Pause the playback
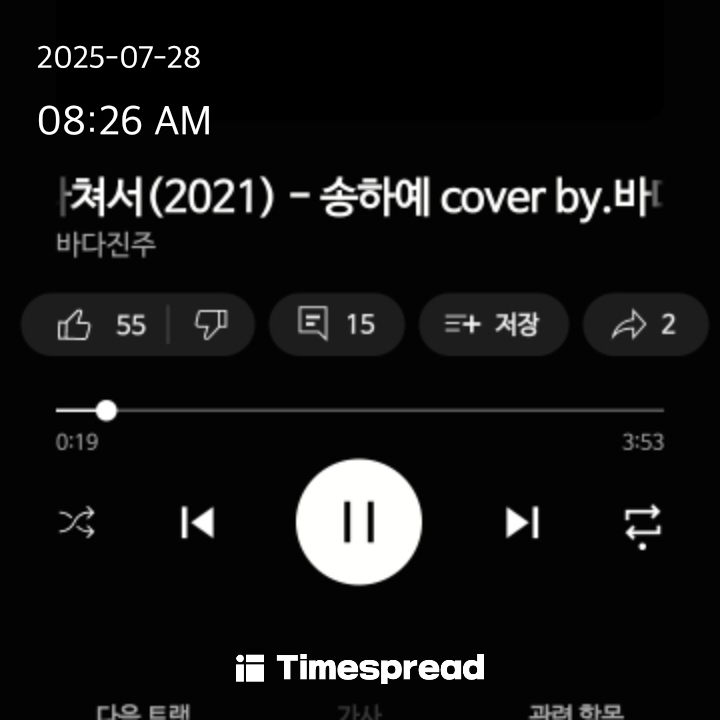 click(359, 522)
